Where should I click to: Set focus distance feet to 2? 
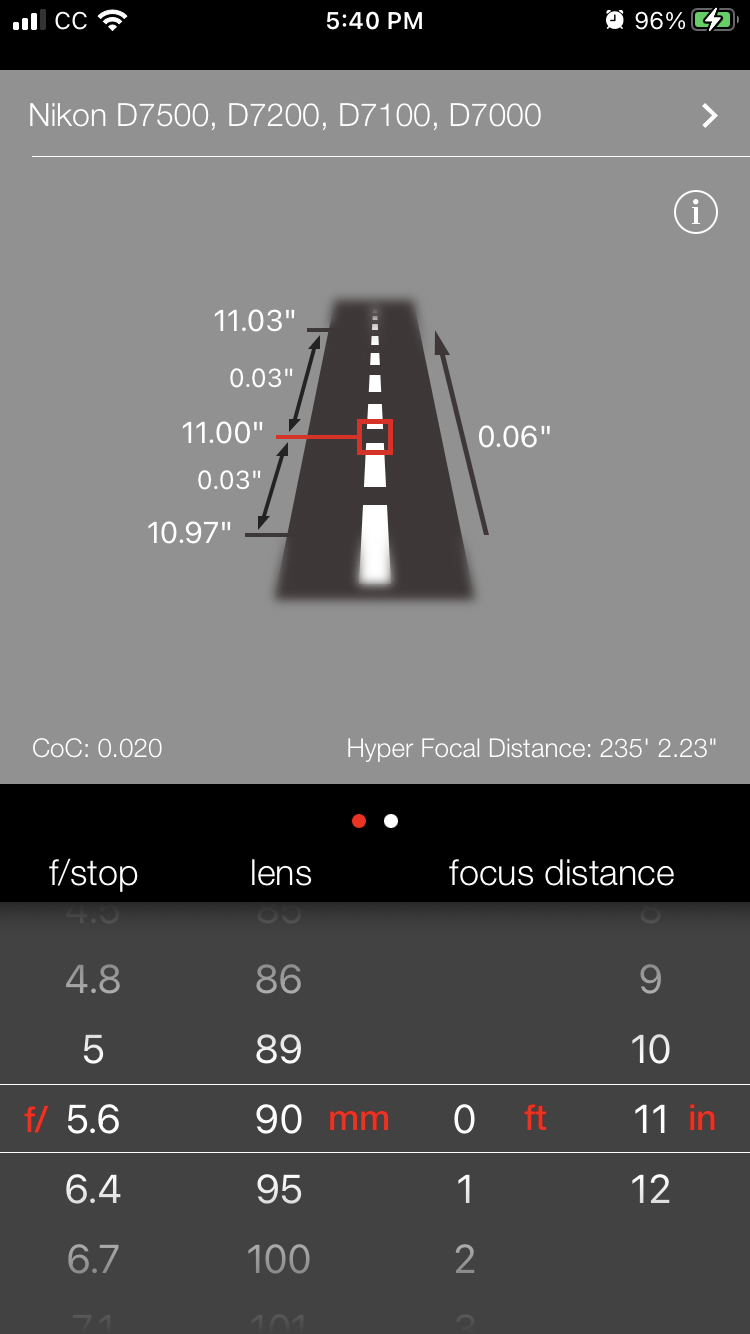click(x=464, y=1259)
